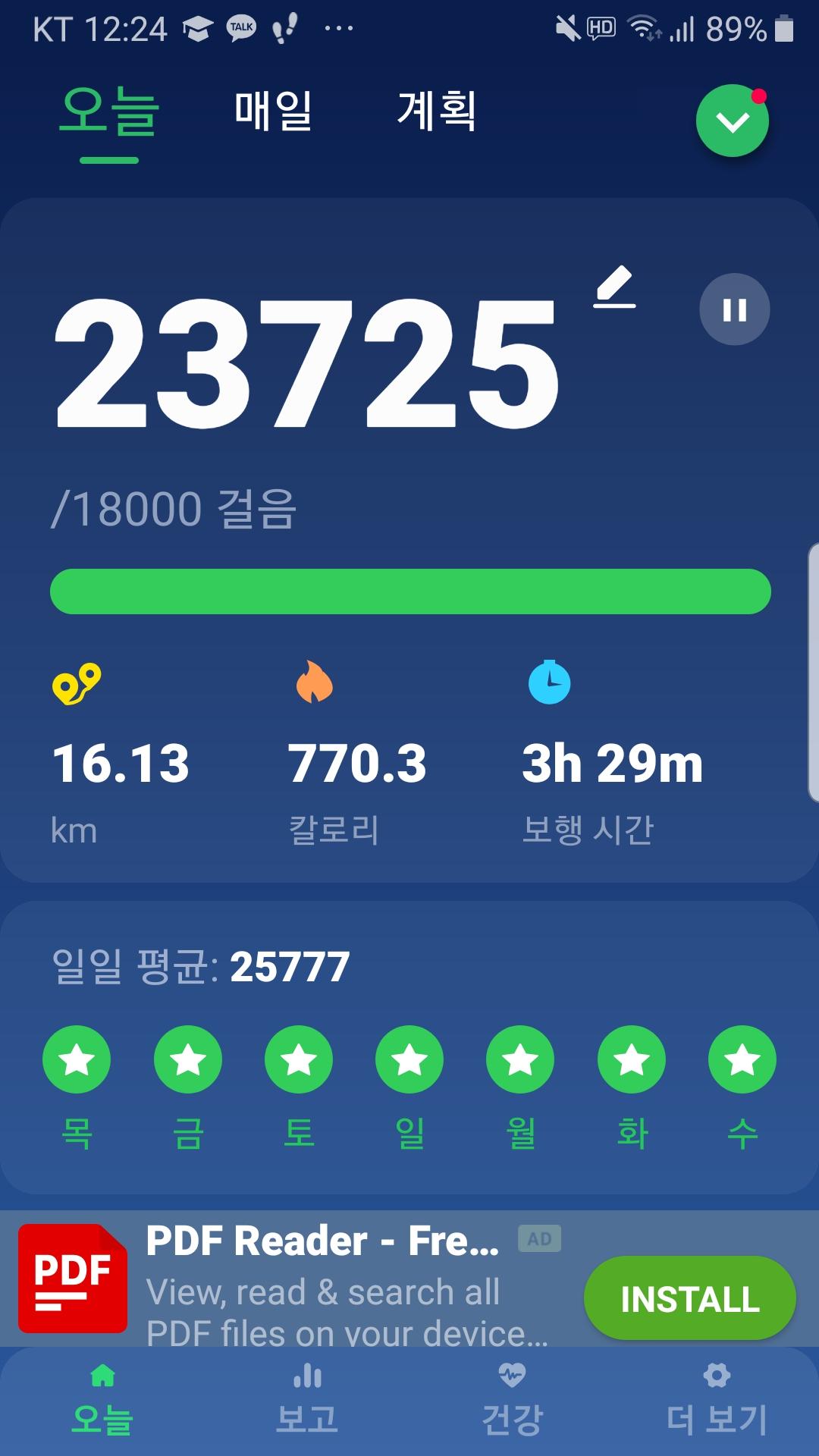Viewport: 819px width, 1456px height.
Task: Go to the 건강 health tab
Action: click(512, 1401)
